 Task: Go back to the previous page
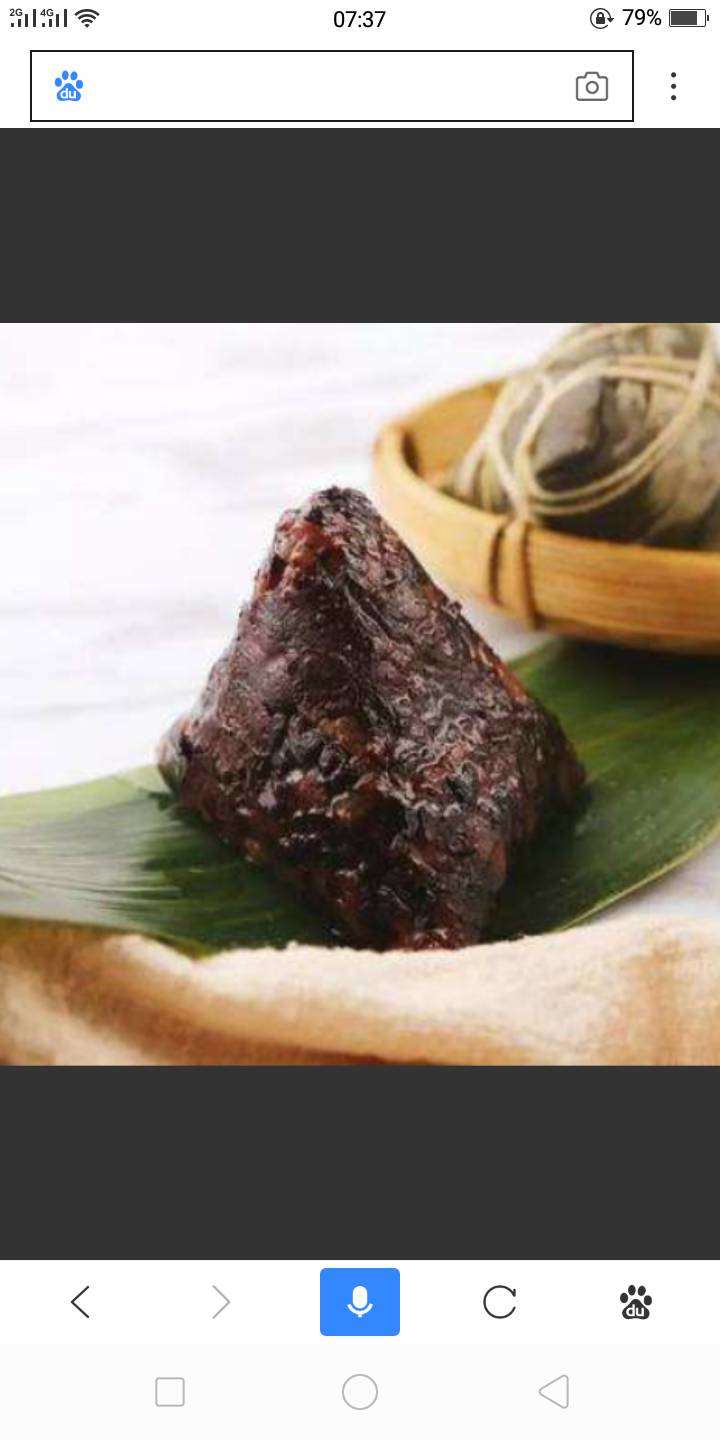tap(81, 1302)
